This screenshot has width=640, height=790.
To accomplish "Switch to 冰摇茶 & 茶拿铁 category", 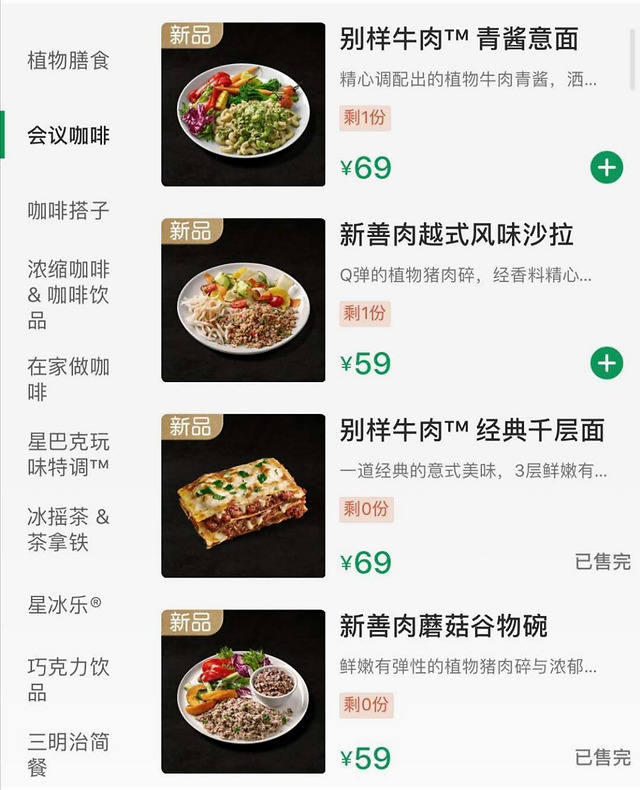I will coord(68,529).
